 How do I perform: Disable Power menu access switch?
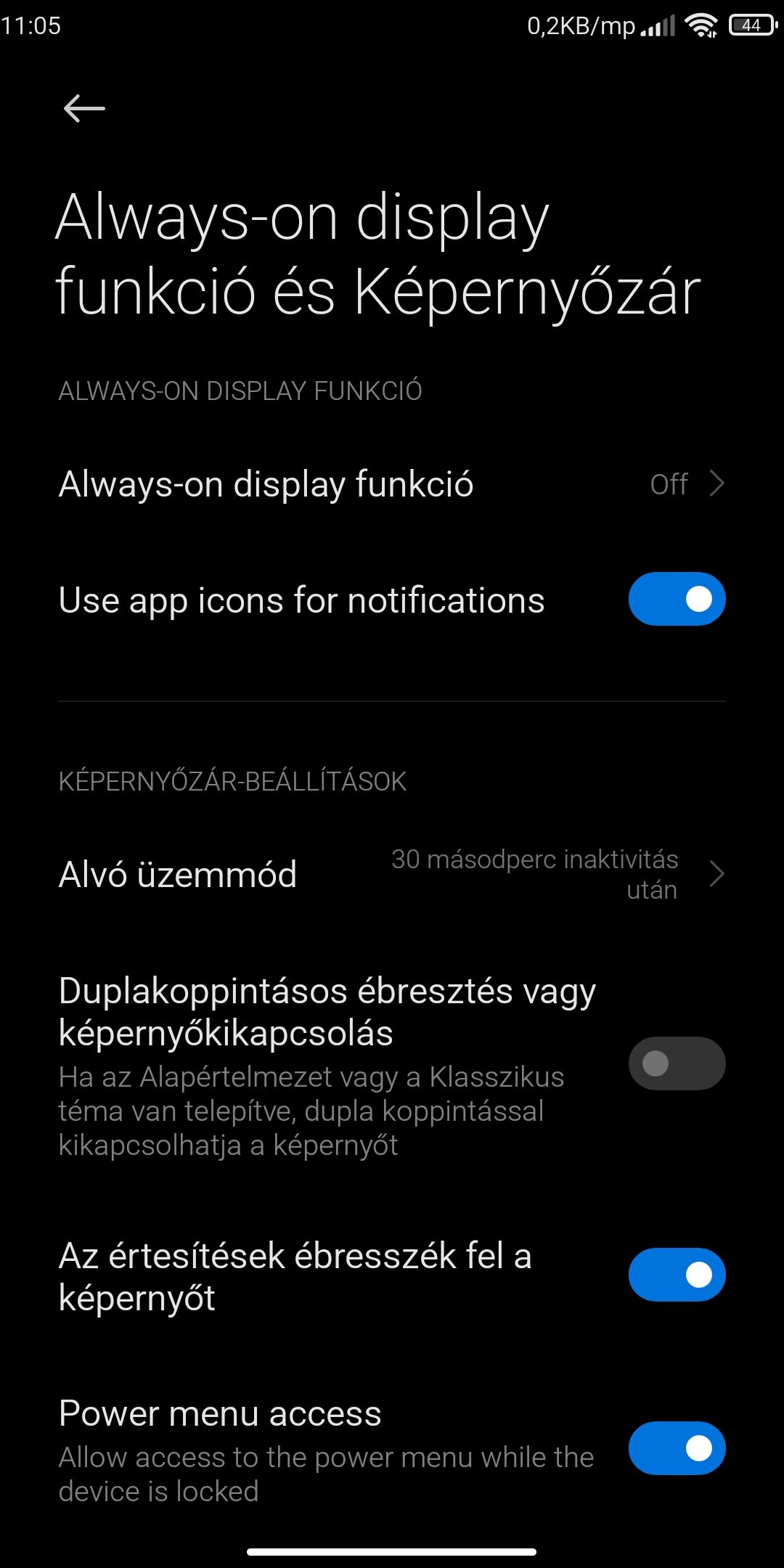point(677,1448)
